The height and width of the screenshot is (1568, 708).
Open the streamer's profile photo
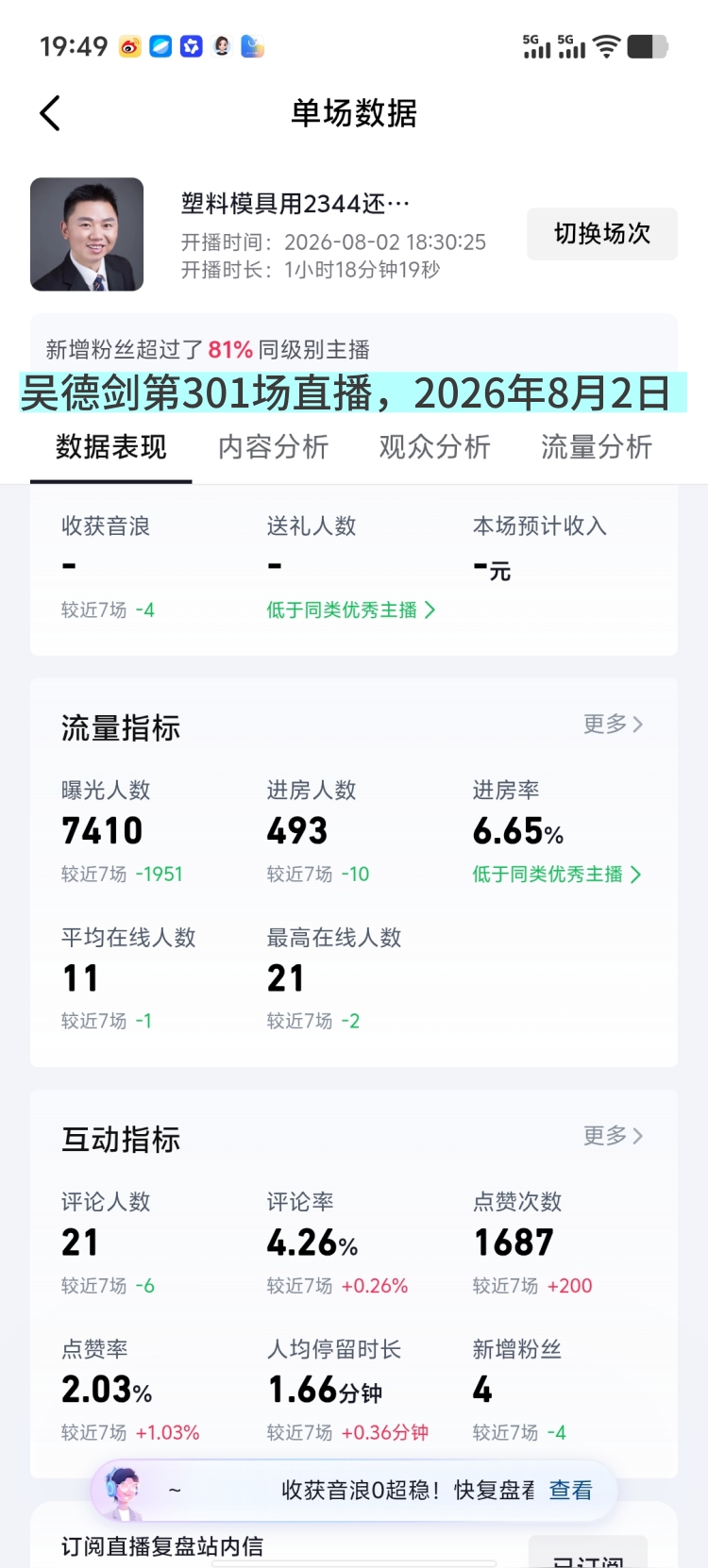tap(87, 234)
